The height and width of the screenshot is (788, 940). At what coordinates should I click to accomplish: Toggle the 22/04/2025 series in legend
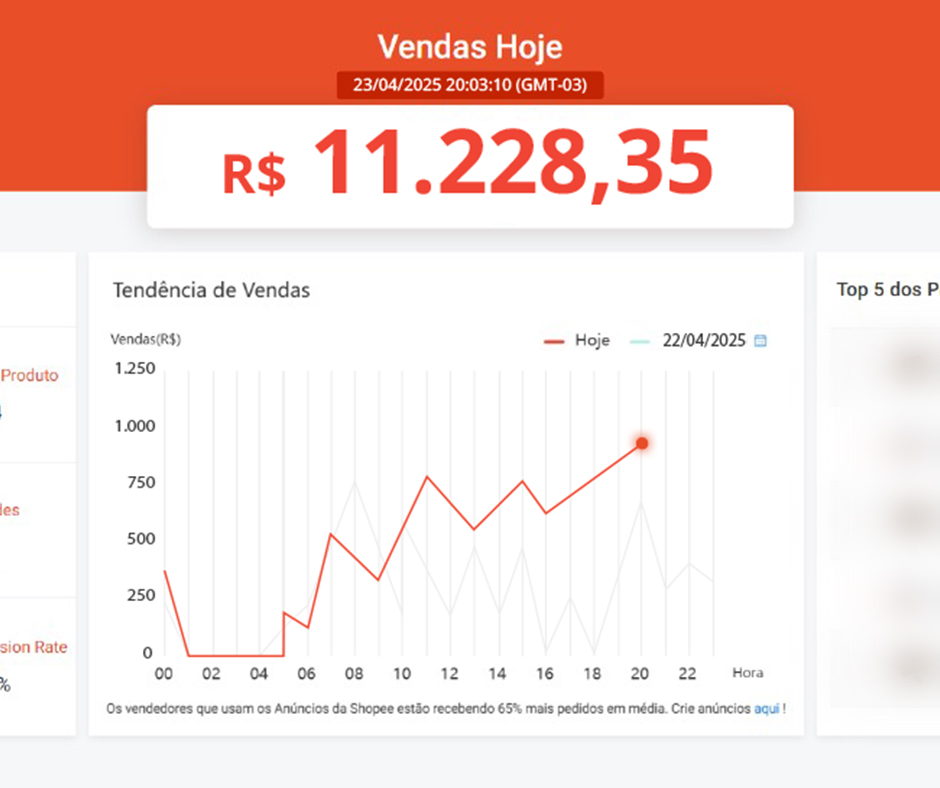690,341
